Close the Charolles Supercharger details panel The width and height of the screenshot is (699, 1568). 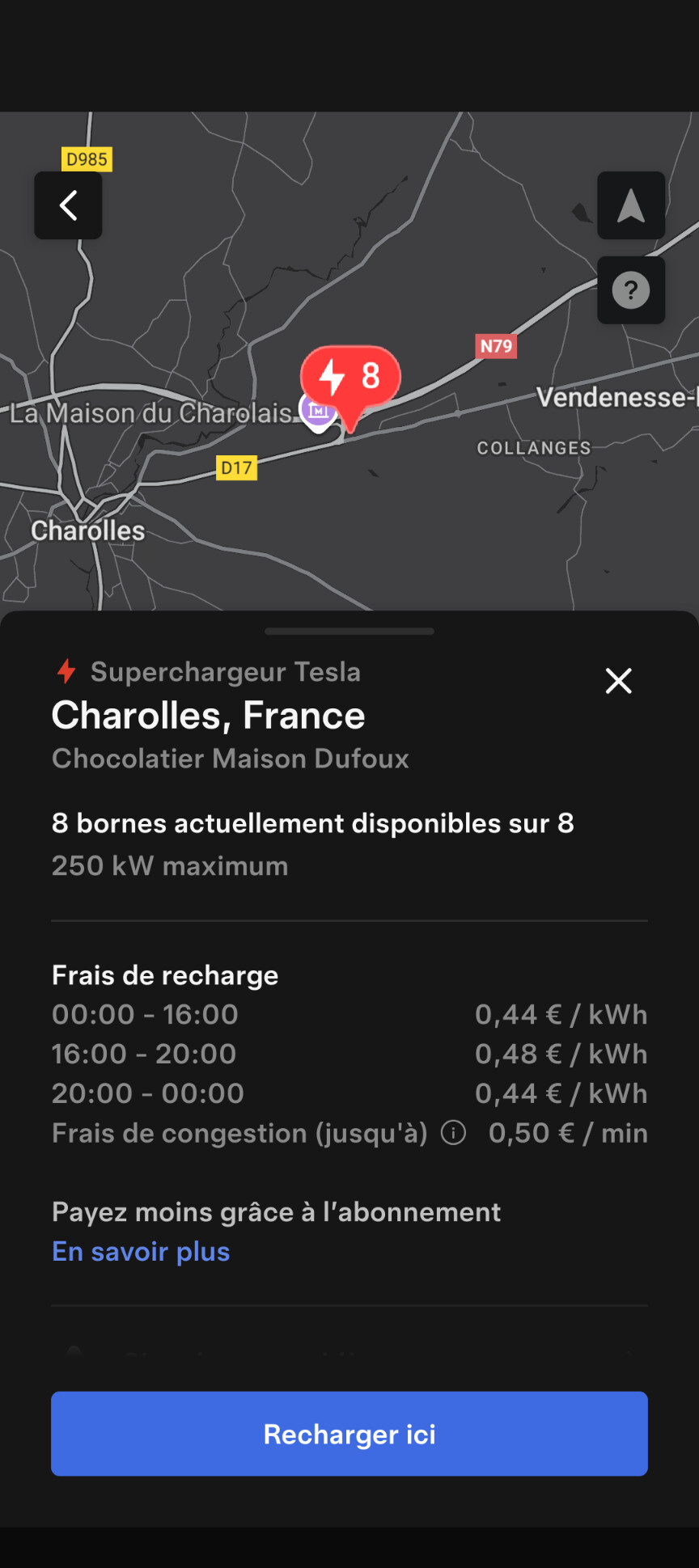619,681
